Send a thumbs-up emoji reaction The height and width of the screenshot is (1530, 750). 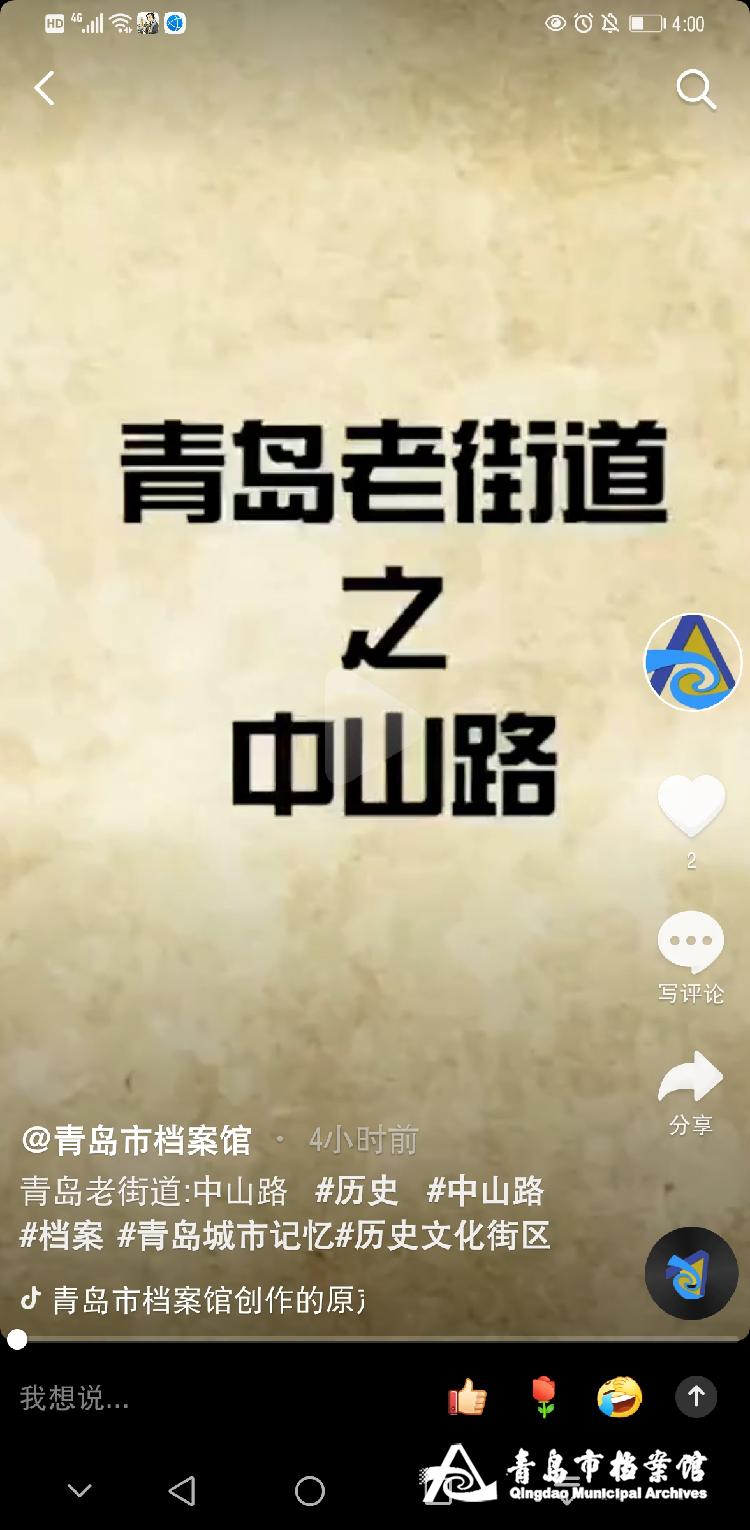click(467, 1397)
